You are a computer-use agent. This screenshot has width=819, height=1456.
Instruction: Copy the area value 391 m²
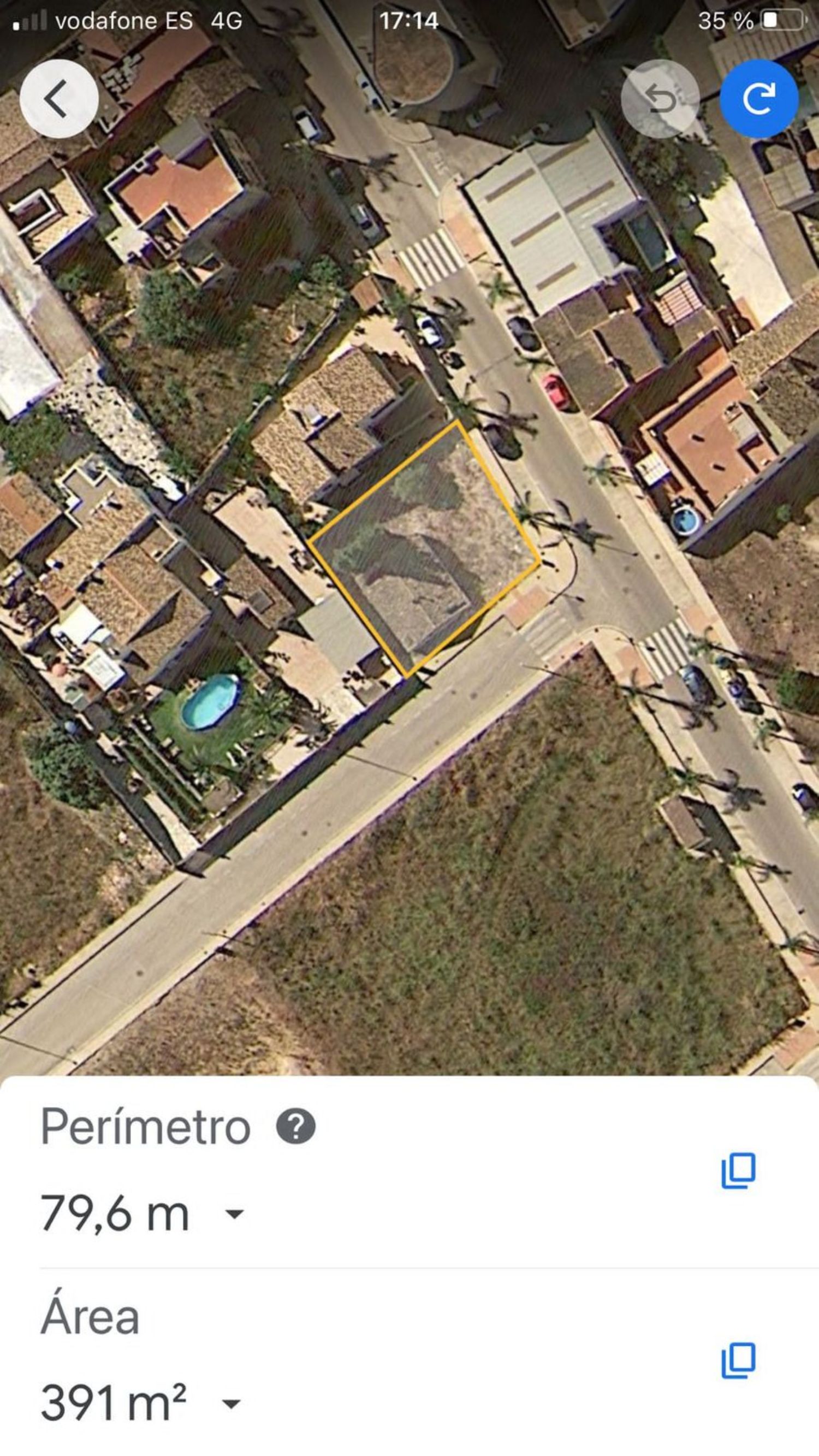tap(738, 1360)
